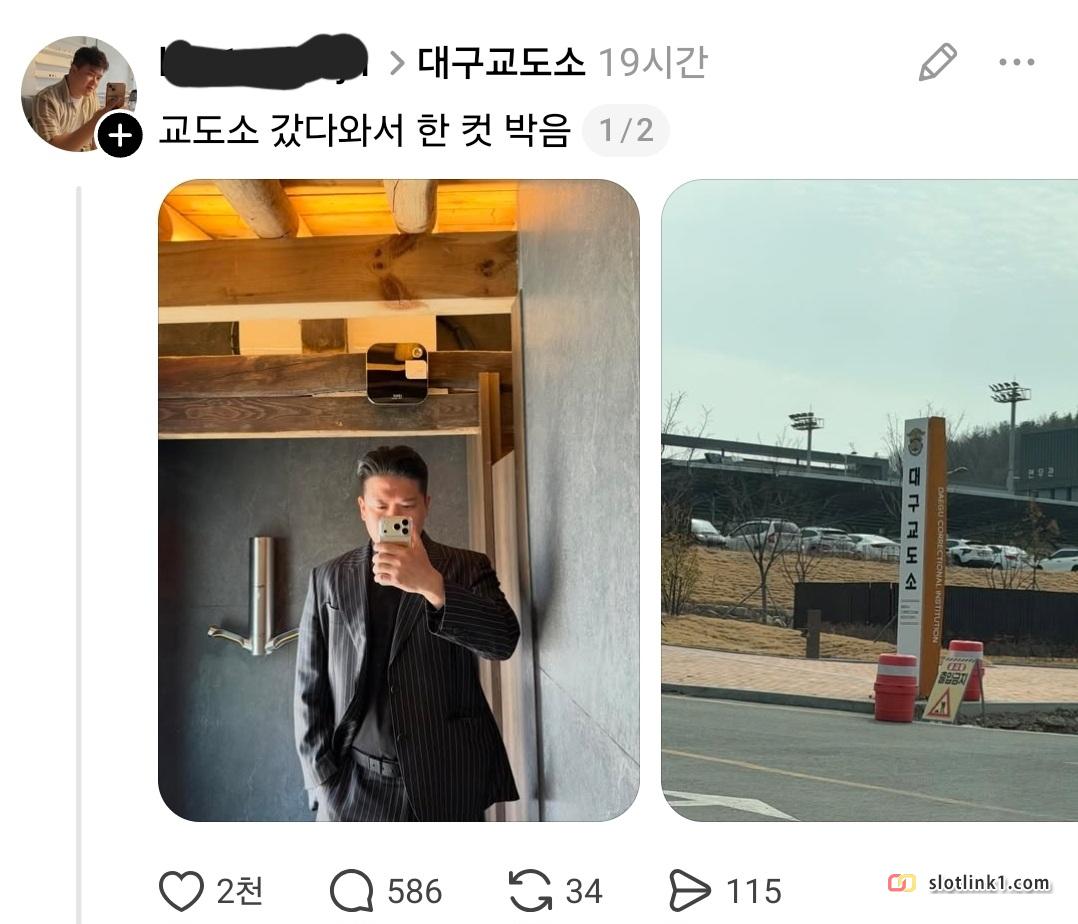The width and height of the screenshot is (1078, 924).
Task: Tap the pencil edit icon
Action: (x=937, y=63)
